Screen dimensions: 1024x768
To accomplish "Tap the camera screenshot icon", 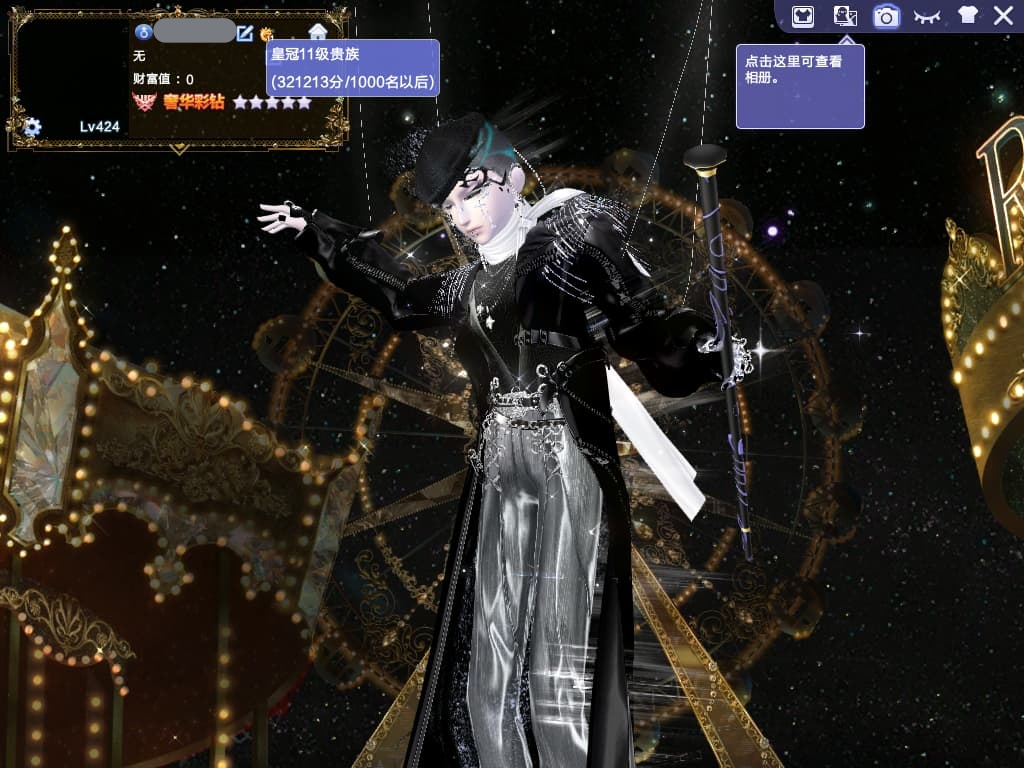I will point(886,16).
